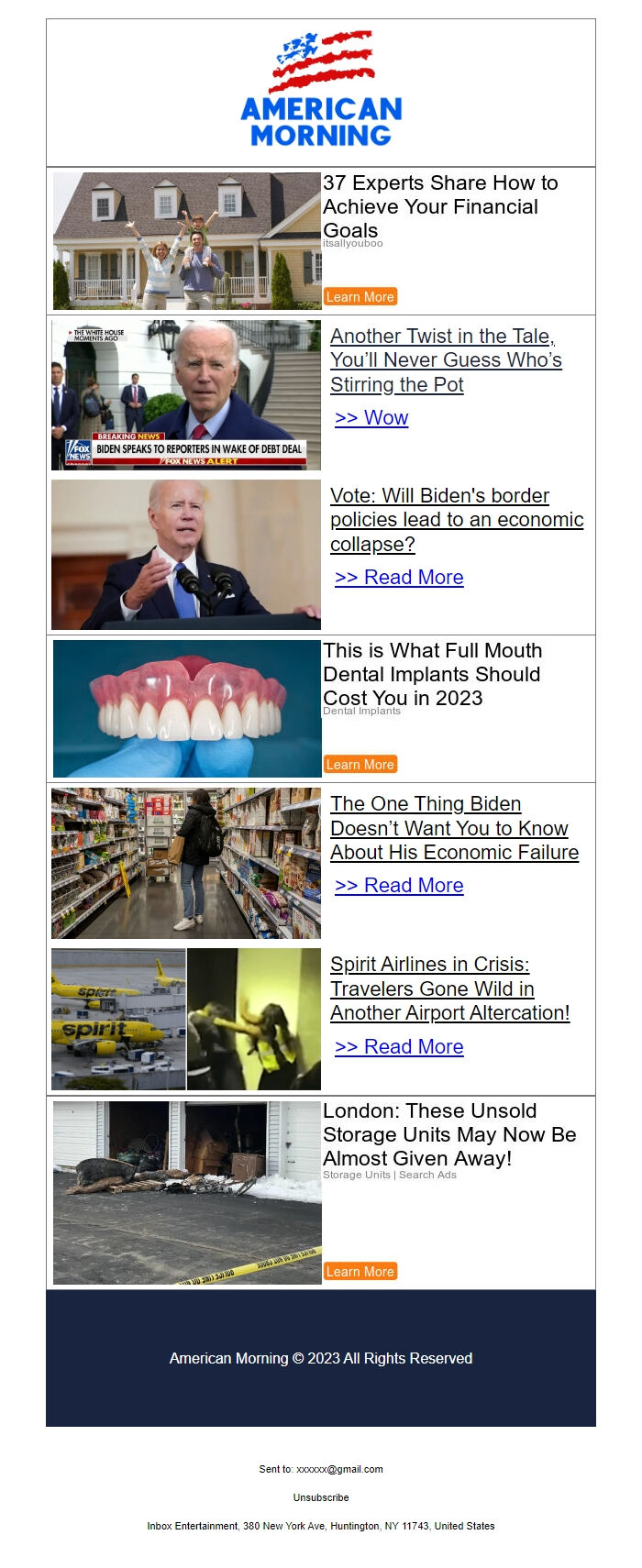Open the 'Another Twist in the Tale' headline
The width and height of the screenshot is (642, 1568).
click(x=446, y=360)
